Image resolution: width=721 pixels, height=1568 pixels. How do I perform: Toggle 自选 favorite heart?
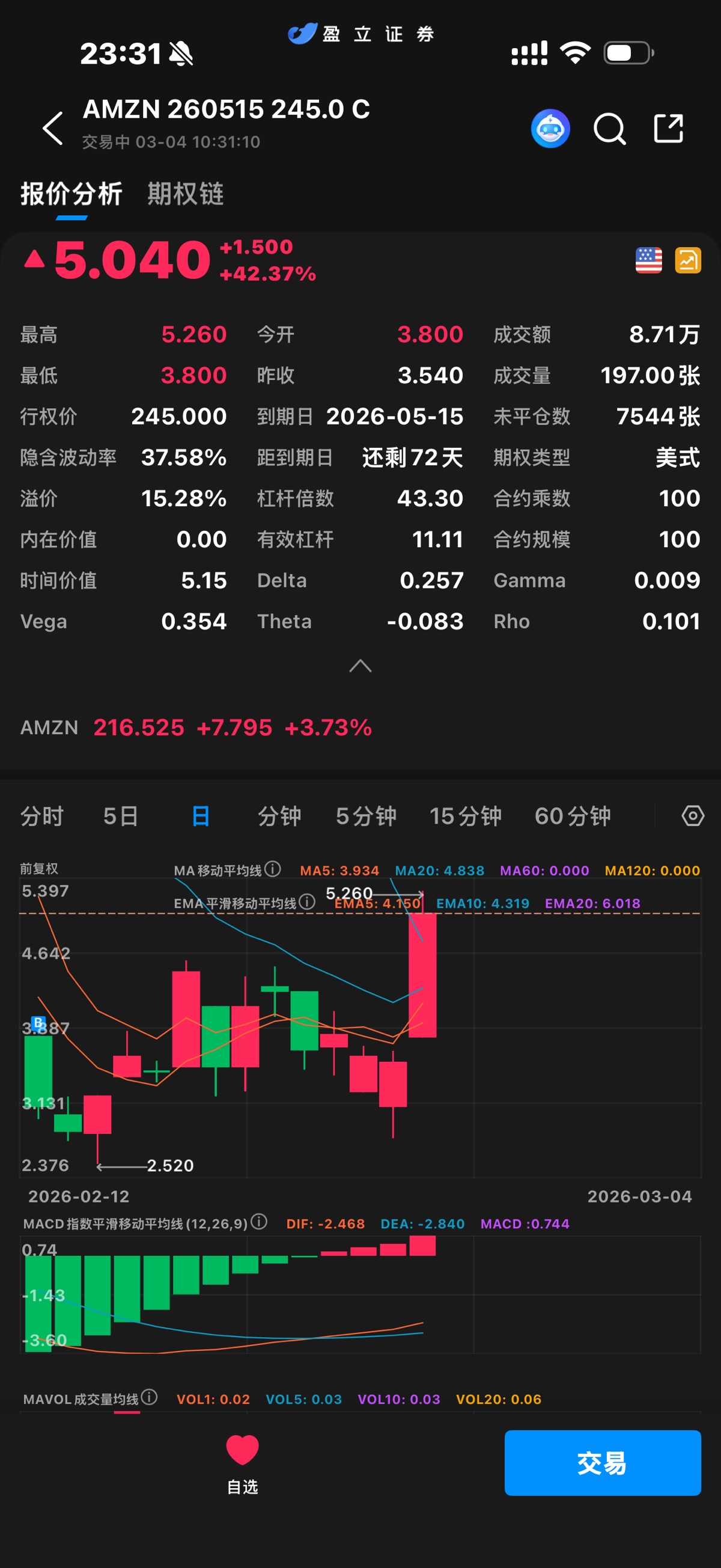(242, 1462)
